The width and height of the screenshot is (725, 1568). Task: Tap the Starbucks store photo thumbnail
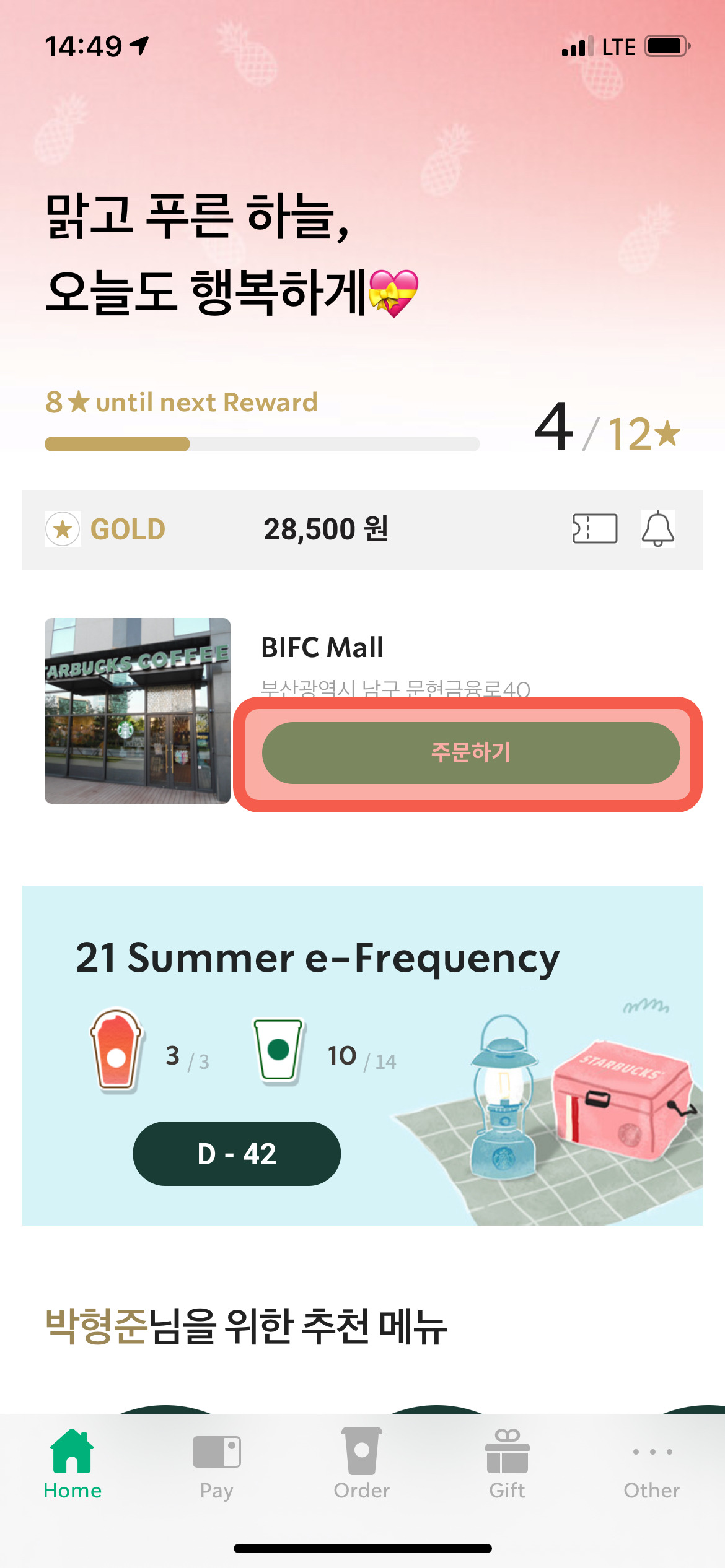tap(138, 709)
